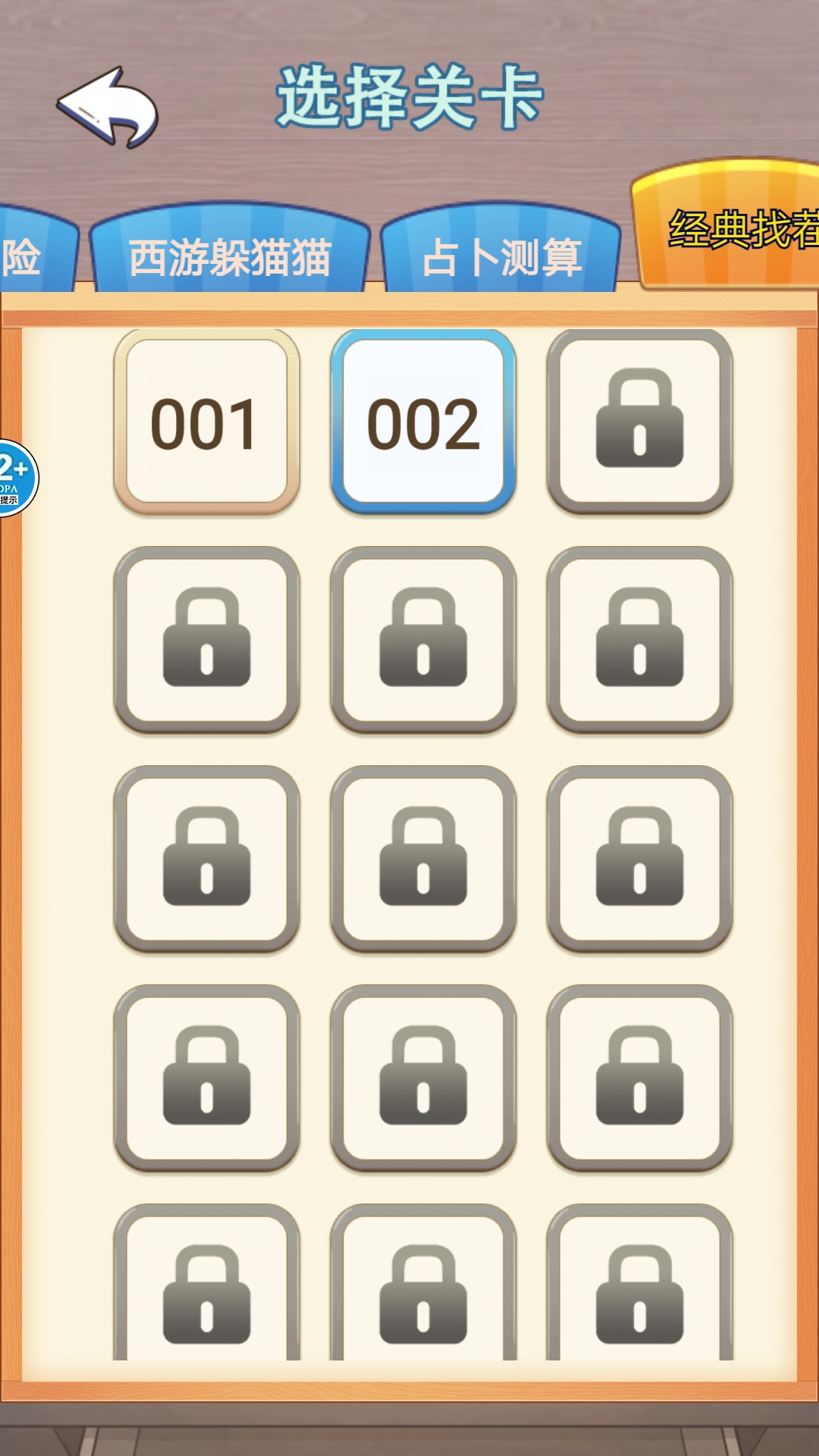Play level 002
Screen dimensions: 819x1456
[x=423, y=422]
